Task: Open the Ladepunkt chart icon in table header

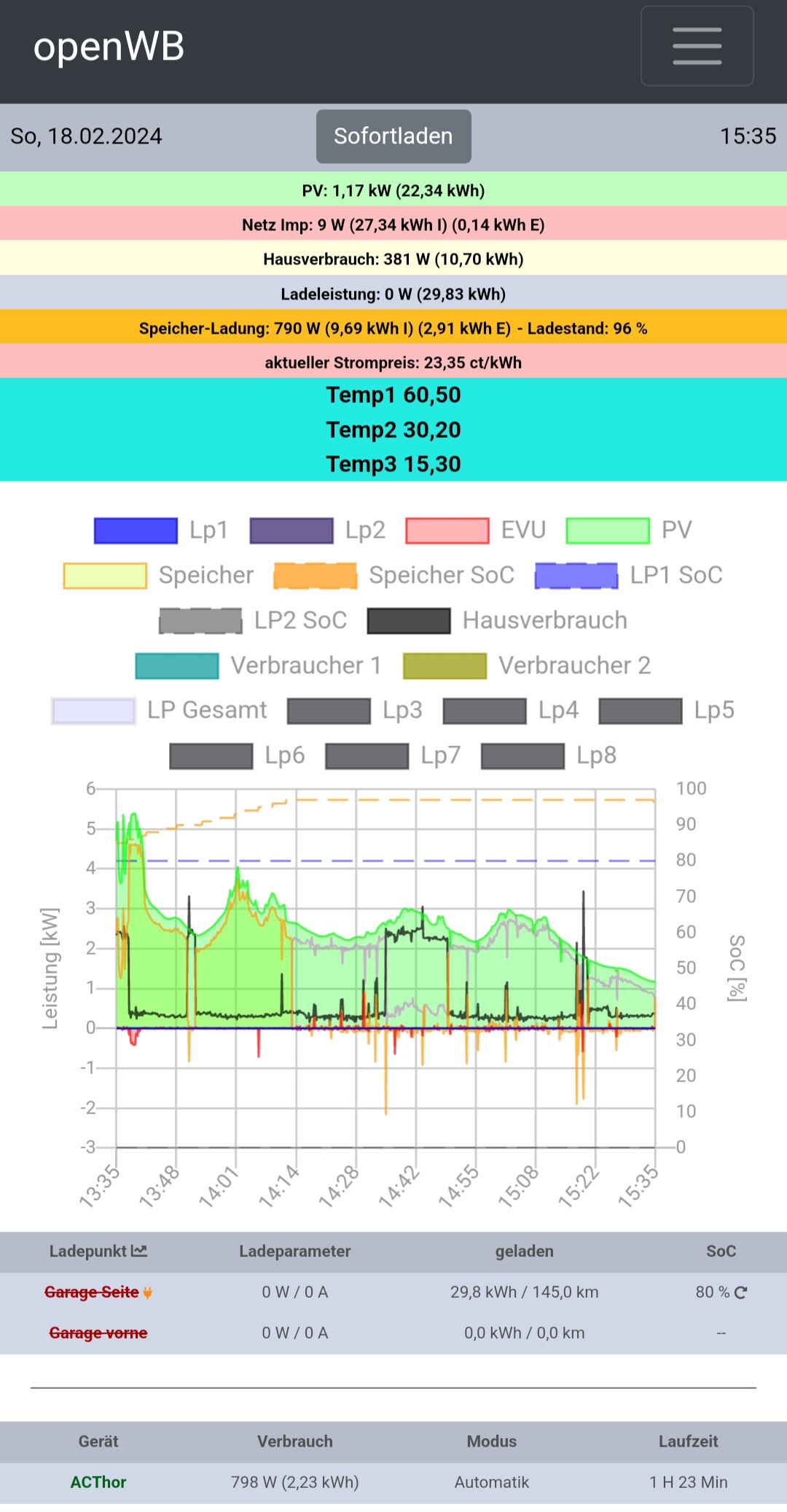Action: tap(139, 1251)
